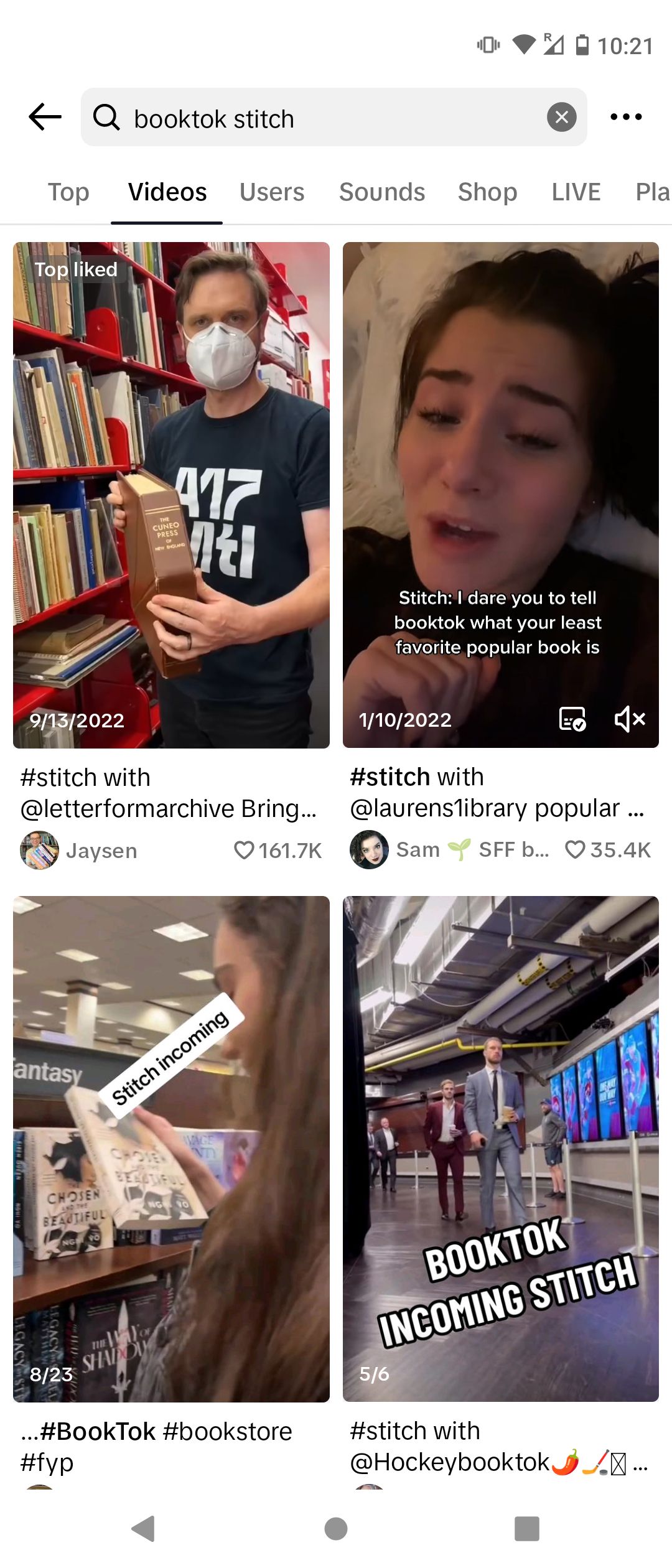
Task: Expand the truncated letterformarchive caption
Action: click(x=310, y=808)
